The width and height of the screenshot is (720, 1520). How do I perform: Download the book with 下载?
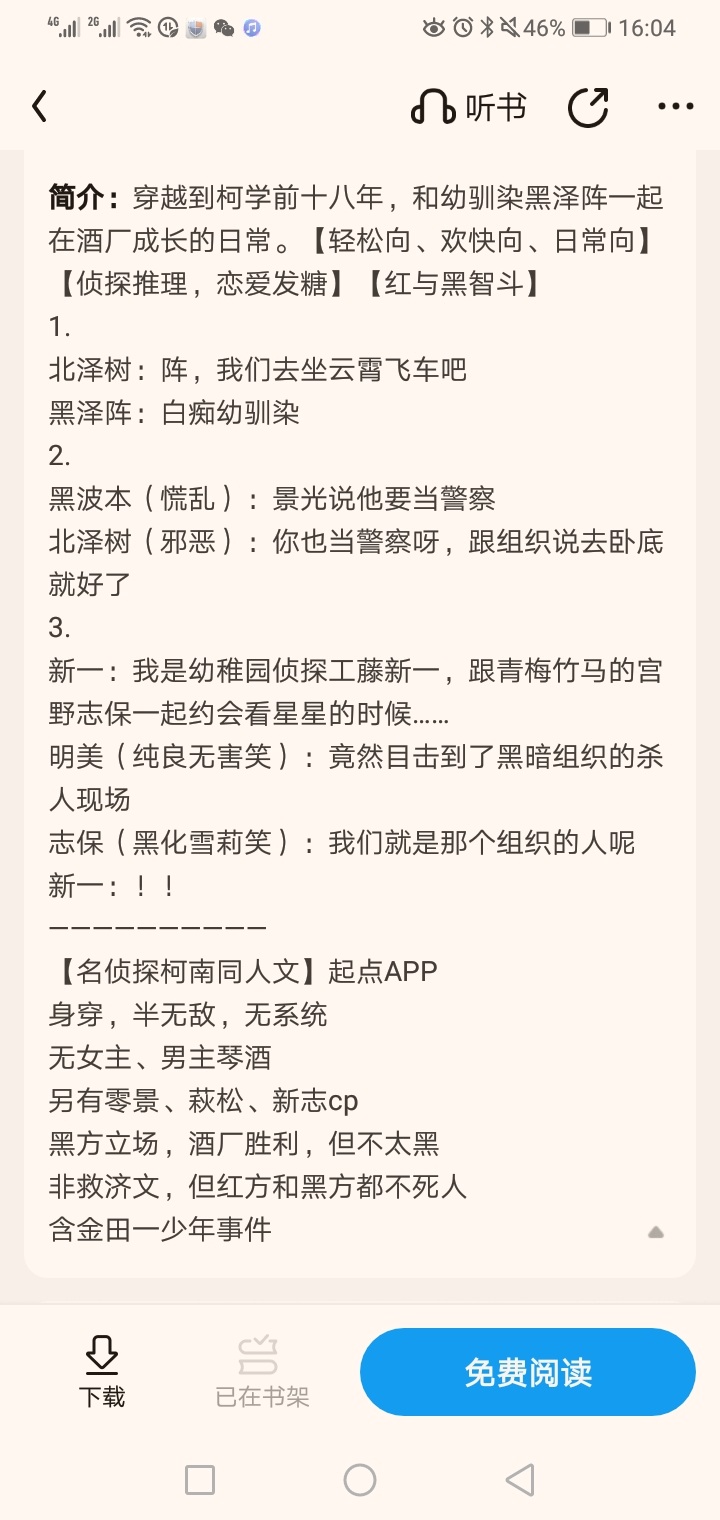tap(101, 1372)
